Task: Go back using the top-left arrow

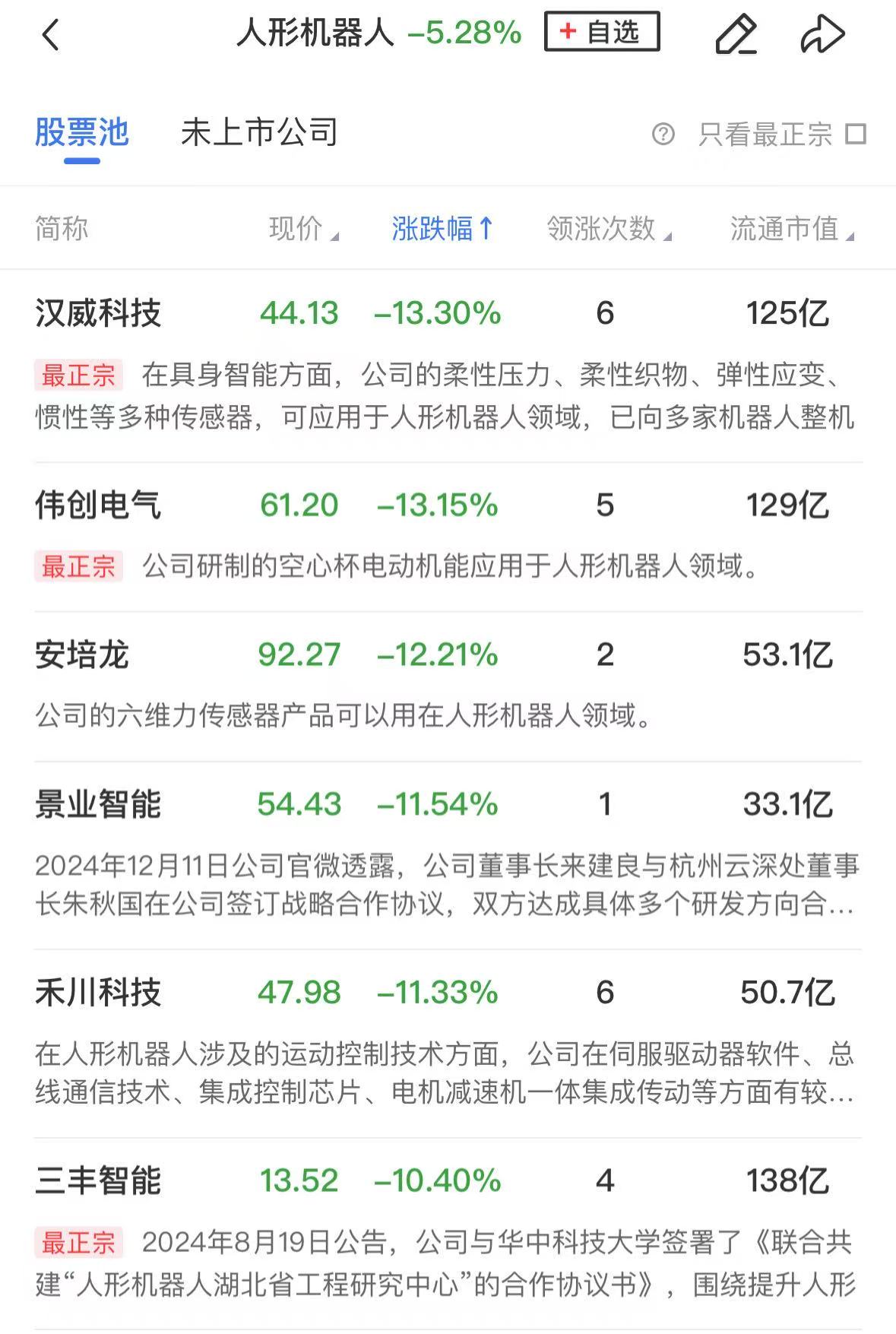Action: tap(50, 35)
